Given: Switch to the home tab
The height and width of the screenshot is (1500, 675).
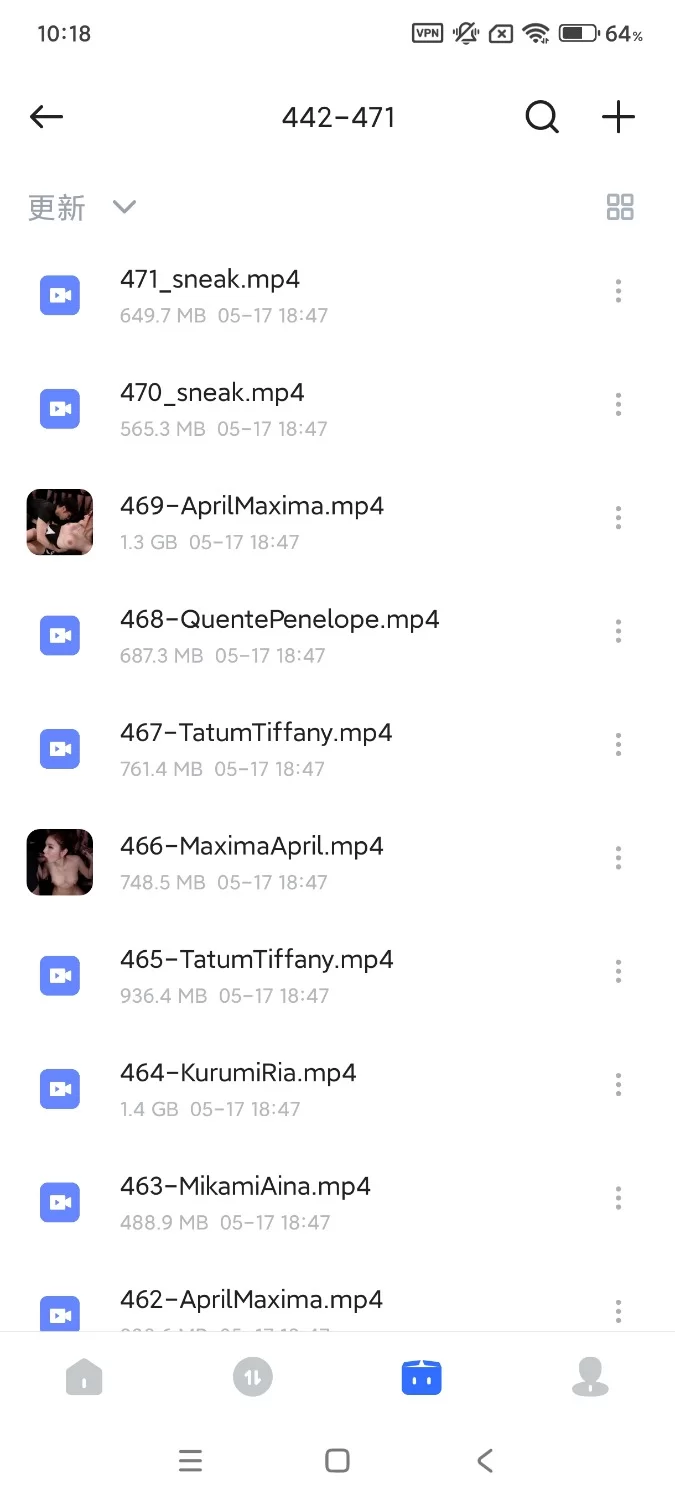Looking at the screenshot, I should (x=84, y=1378).
